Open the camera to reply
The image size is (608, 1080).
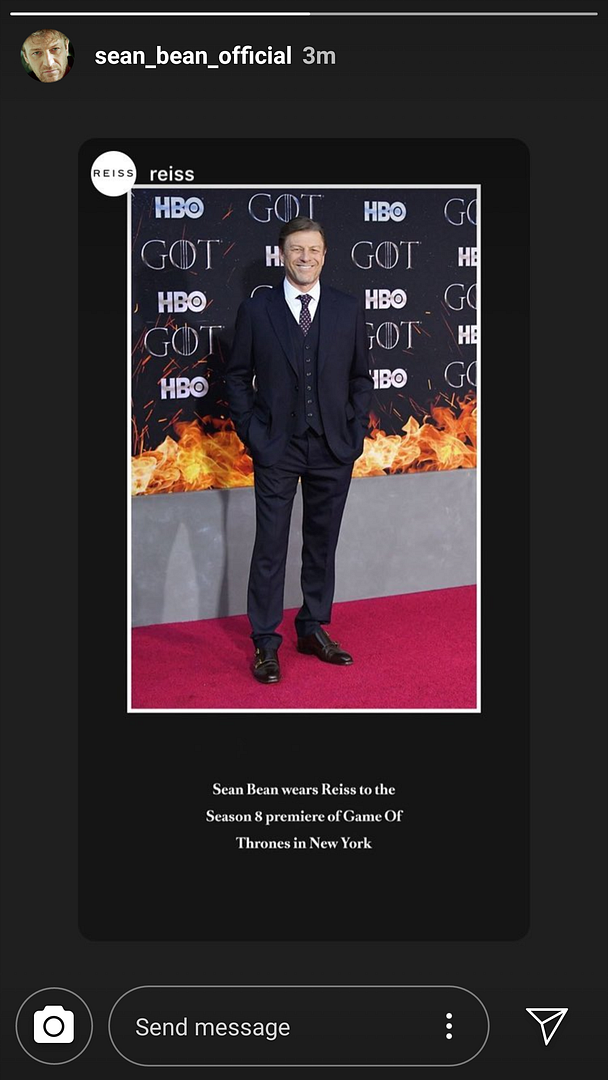click(54, 1026)
